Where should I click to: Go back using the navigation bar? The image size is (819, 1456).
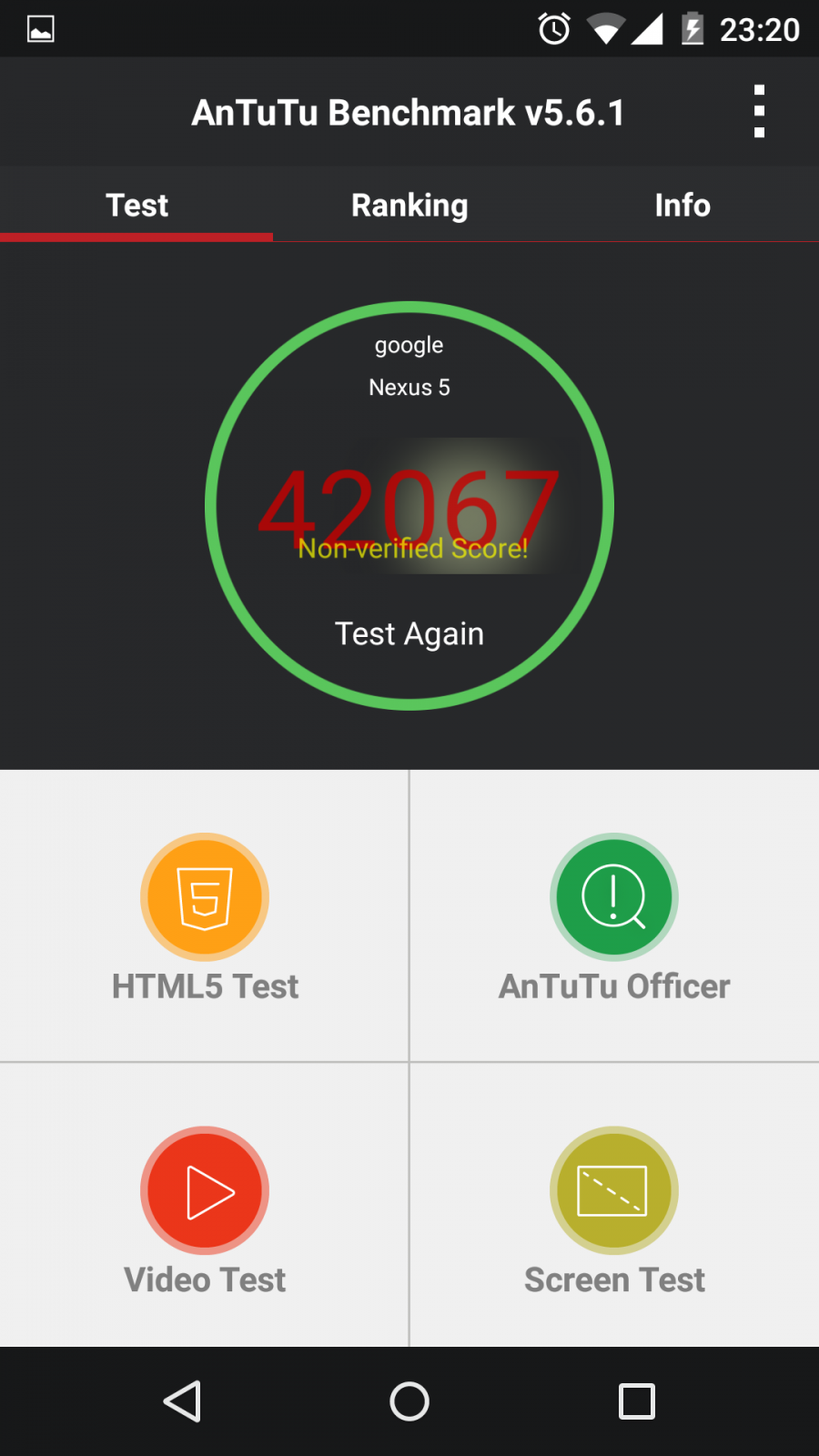tap(182, 1401)
